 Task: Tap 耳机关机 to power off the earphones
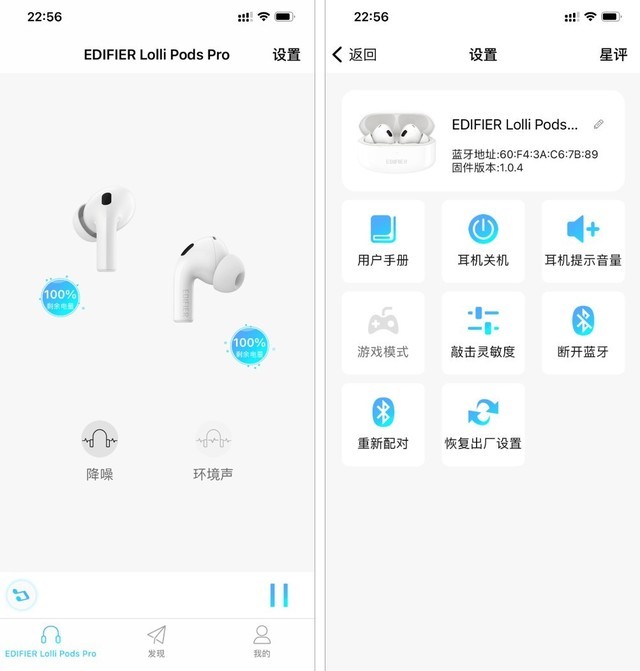click(x=483, y=241)
